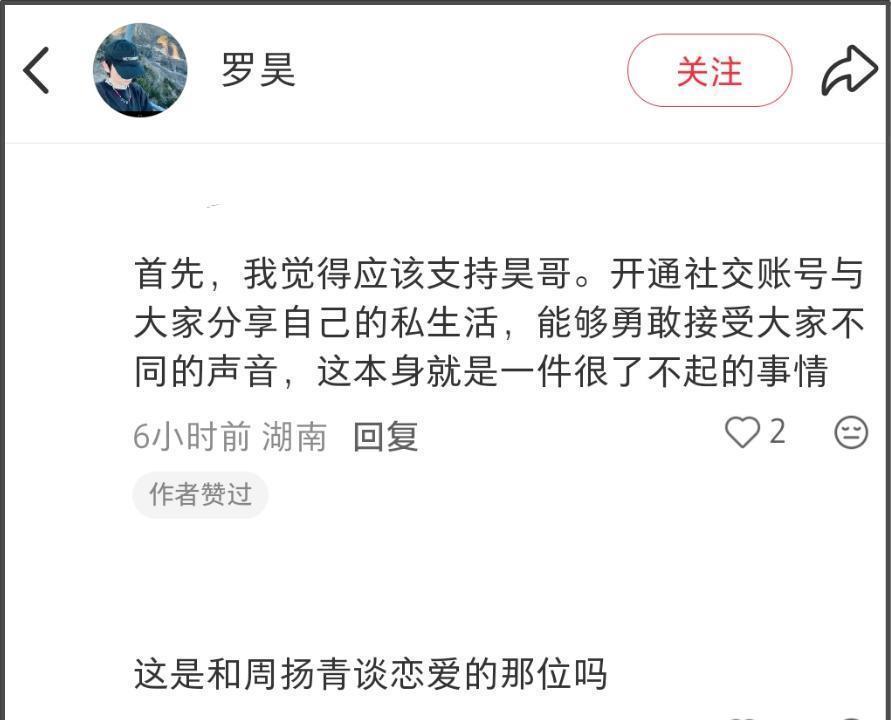Viewport: 891px width, 720px height.
Task: Like the comment supporting 昊哥
Action: (742, 433)
